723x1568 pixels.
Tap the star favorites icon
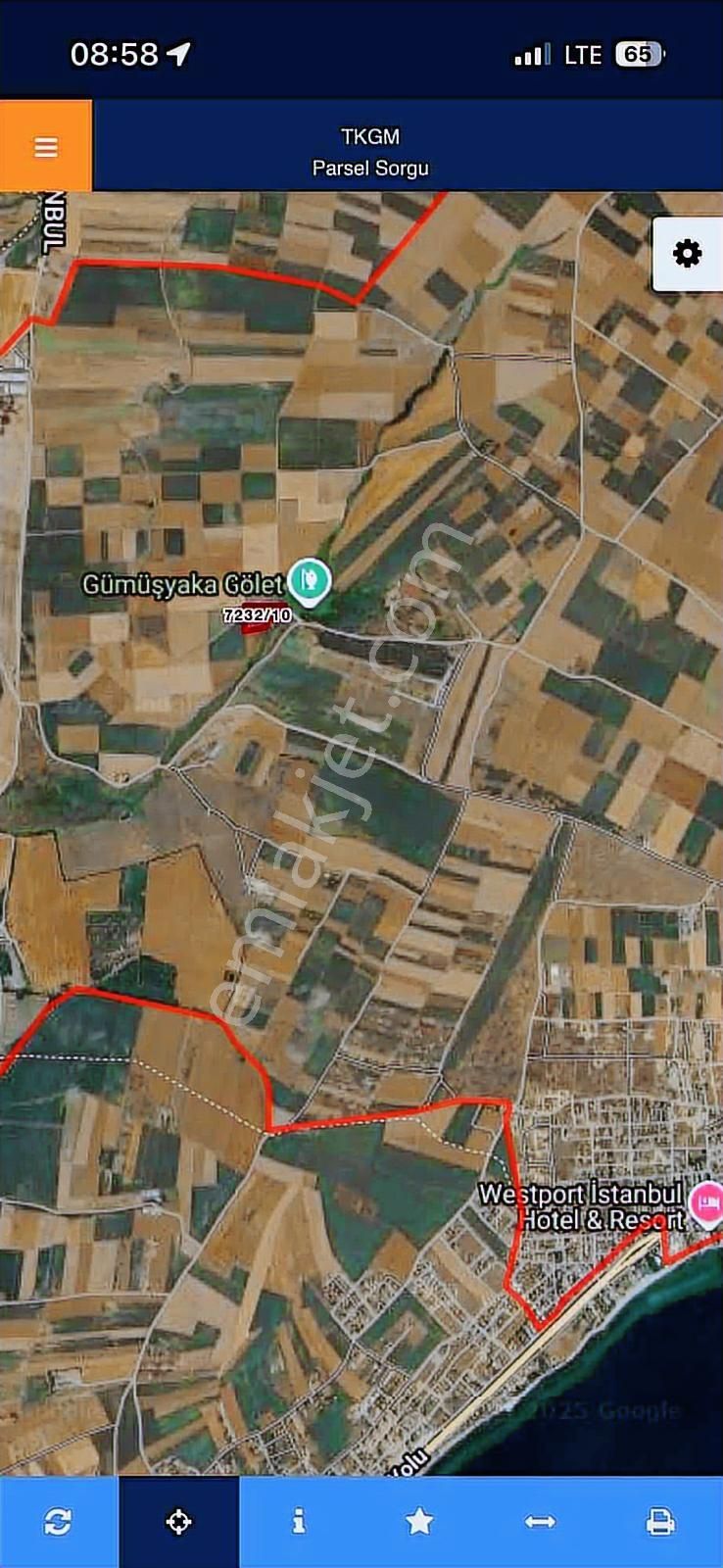click(x=419, y=1521)
